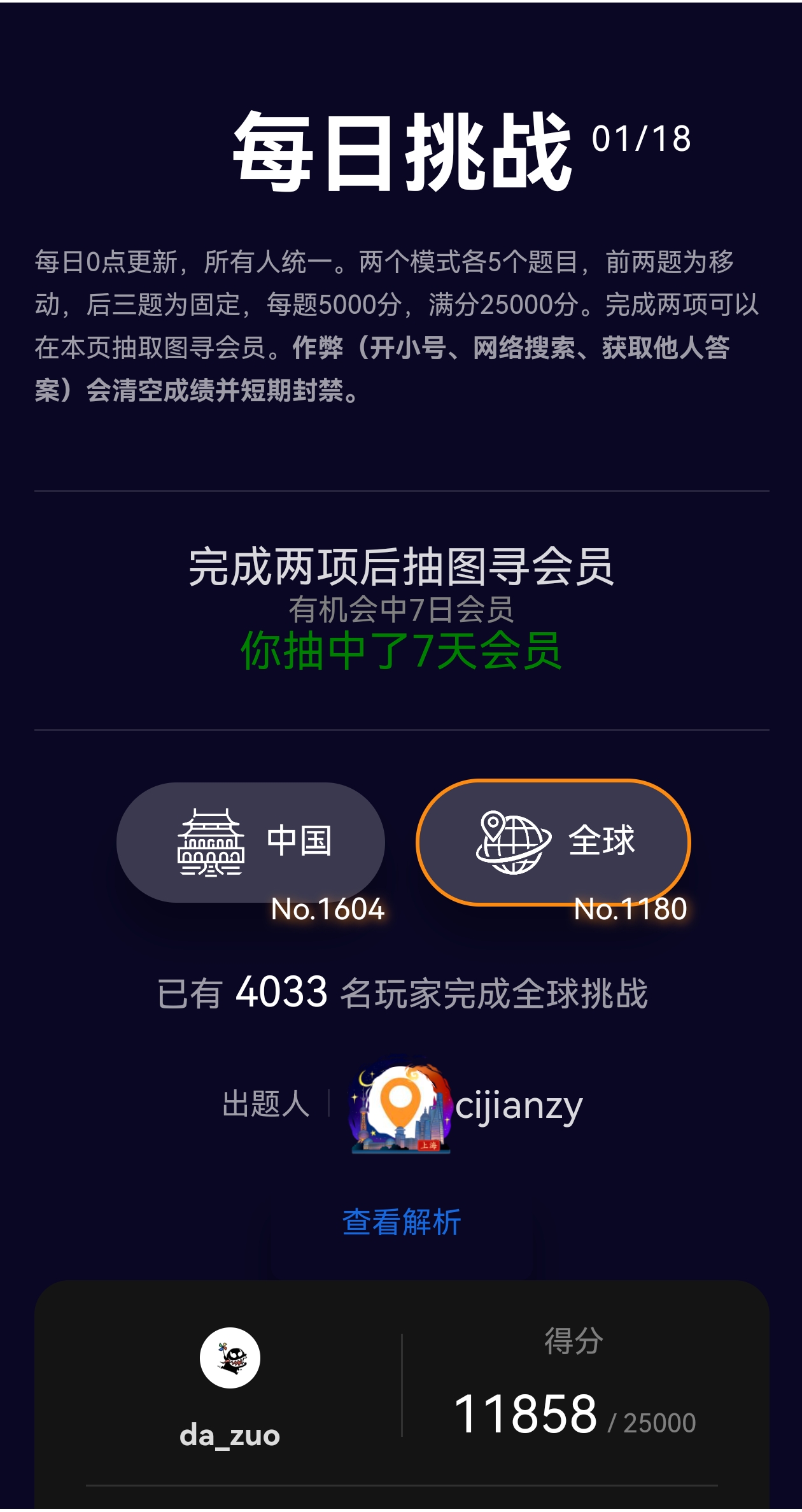Select the 全球 challenge mode
The image size is (802, 1512).
click(553, 842)
